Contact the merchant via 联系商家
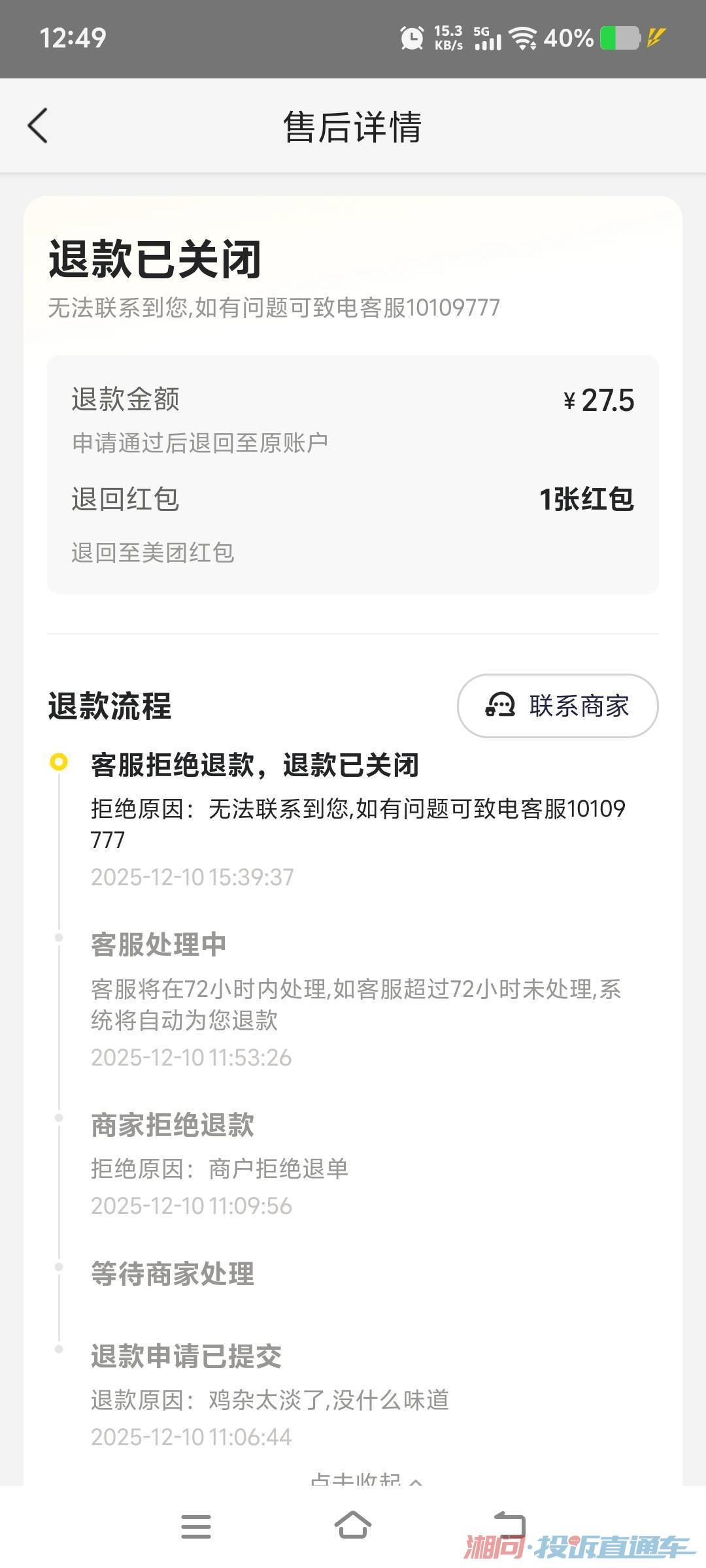706x1568 pixels. [x=558, y=706]
